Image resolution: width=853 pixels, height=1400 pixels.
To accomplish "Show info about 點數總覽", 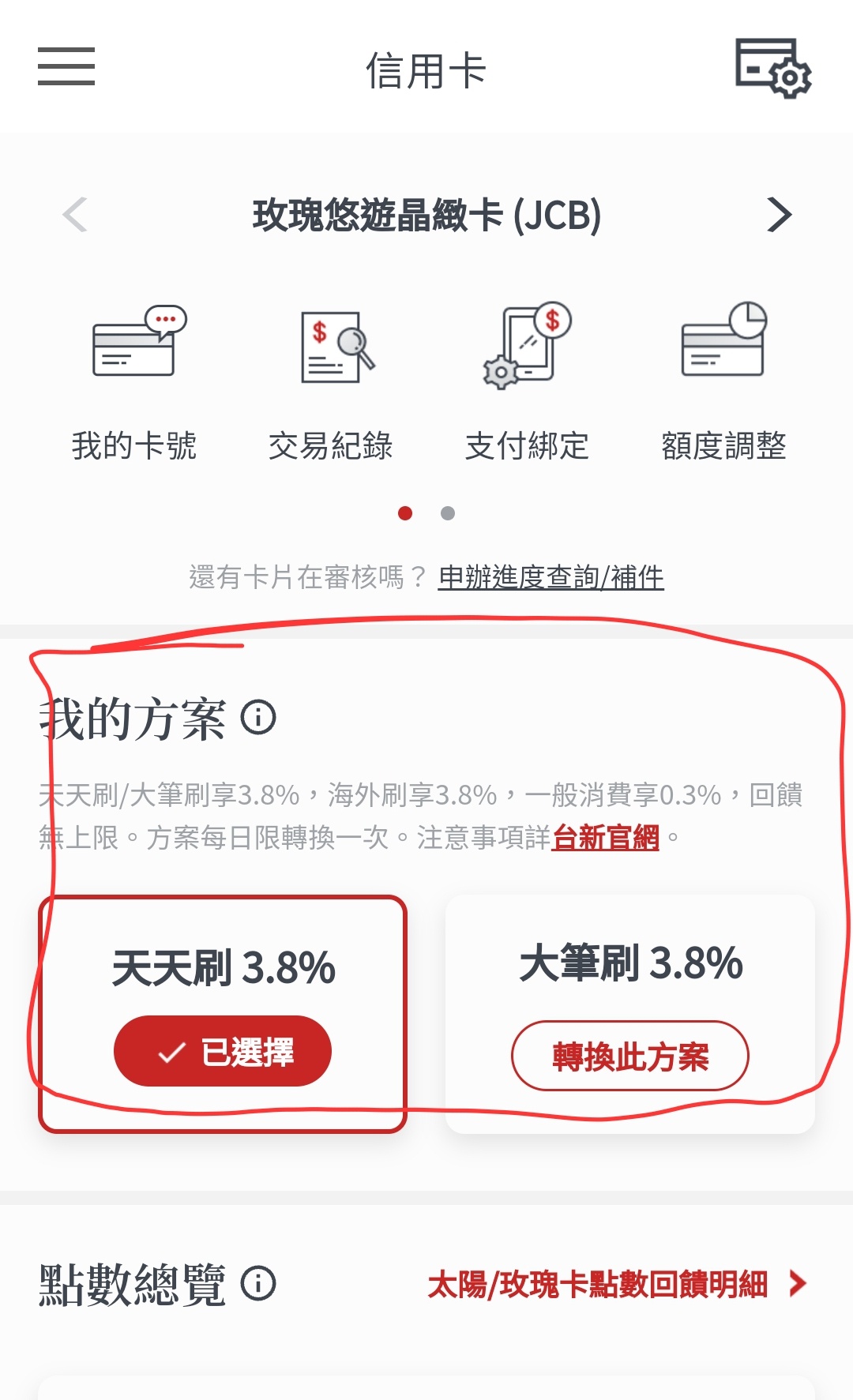I will pyautogui.click(x=258, y=1283).
